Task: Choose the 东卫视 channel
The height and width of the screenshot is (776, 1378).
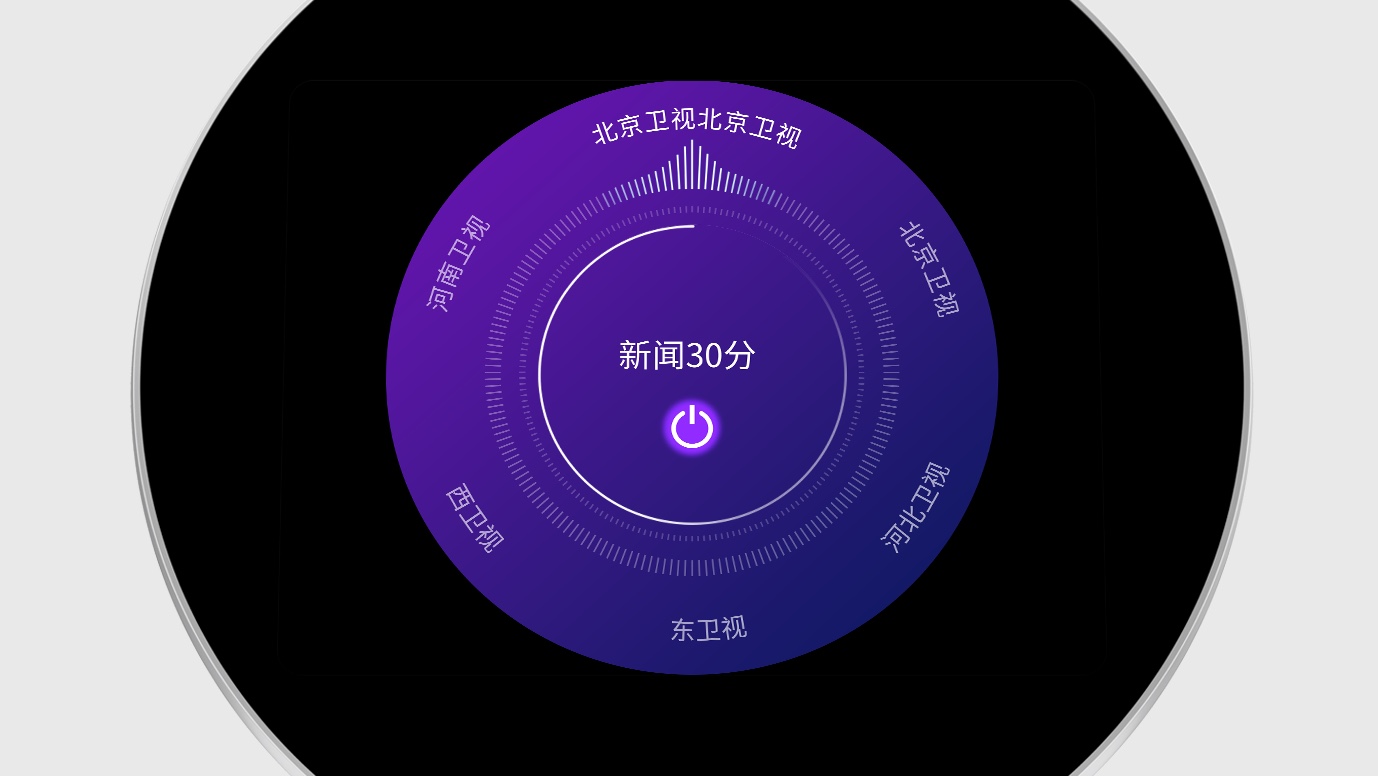Action: tap(708, 629)
